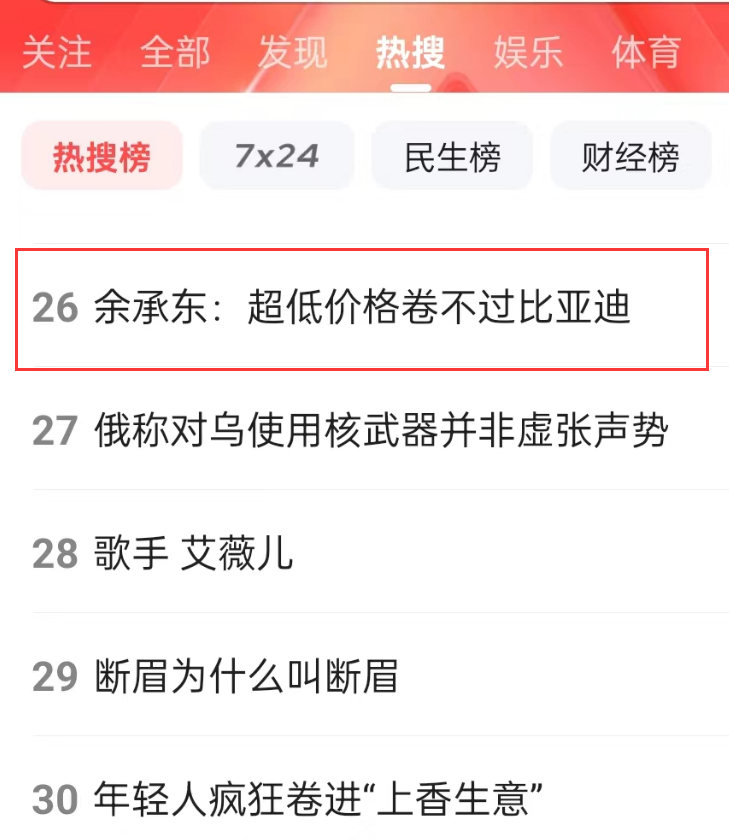The width and height of the screenshot is (729, 840).
Task: Choose the 民生榜 chip
Action: tap(452, 156)
